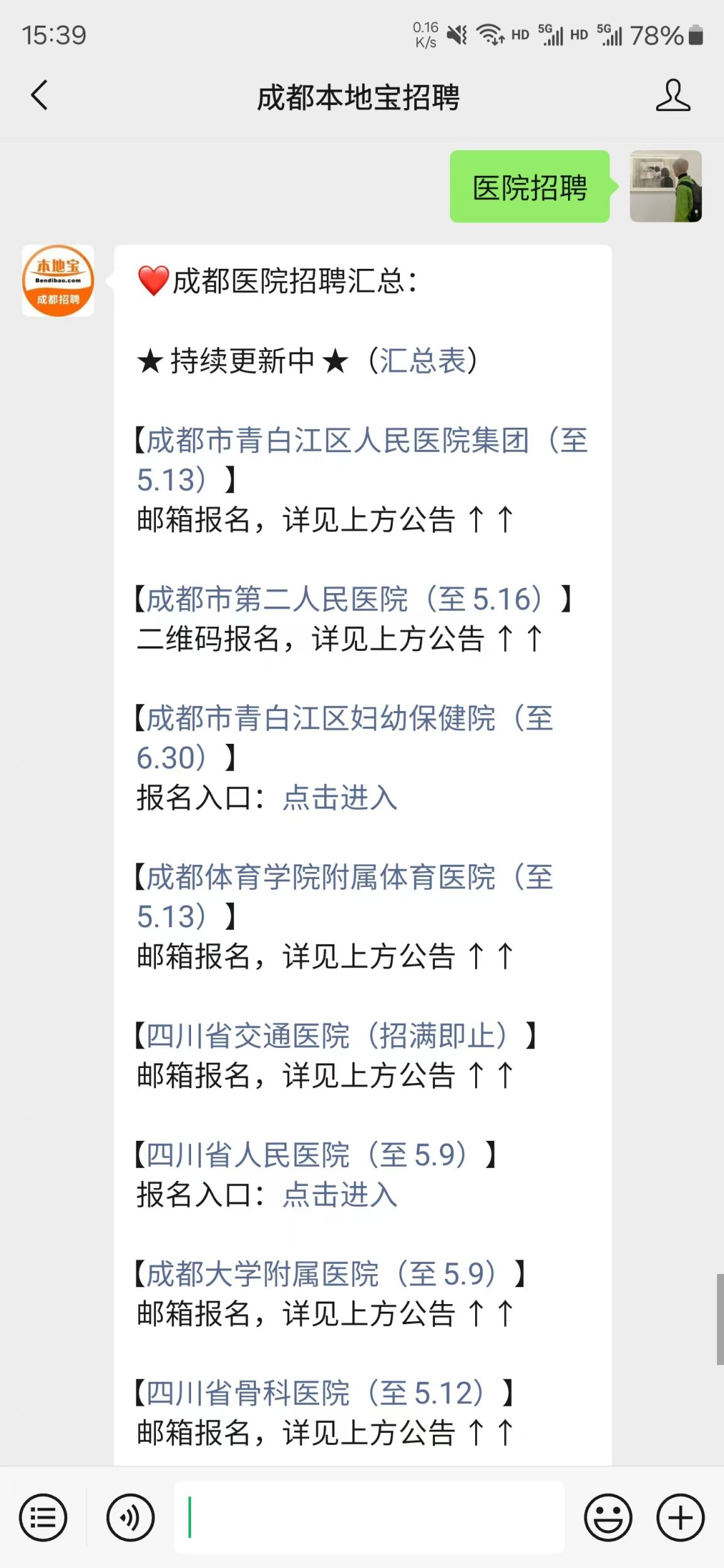Screen dimensions: 724x1568
Task: Tap 点击进入 under 青白江区妇幼保健院
Action: [340, 798]
